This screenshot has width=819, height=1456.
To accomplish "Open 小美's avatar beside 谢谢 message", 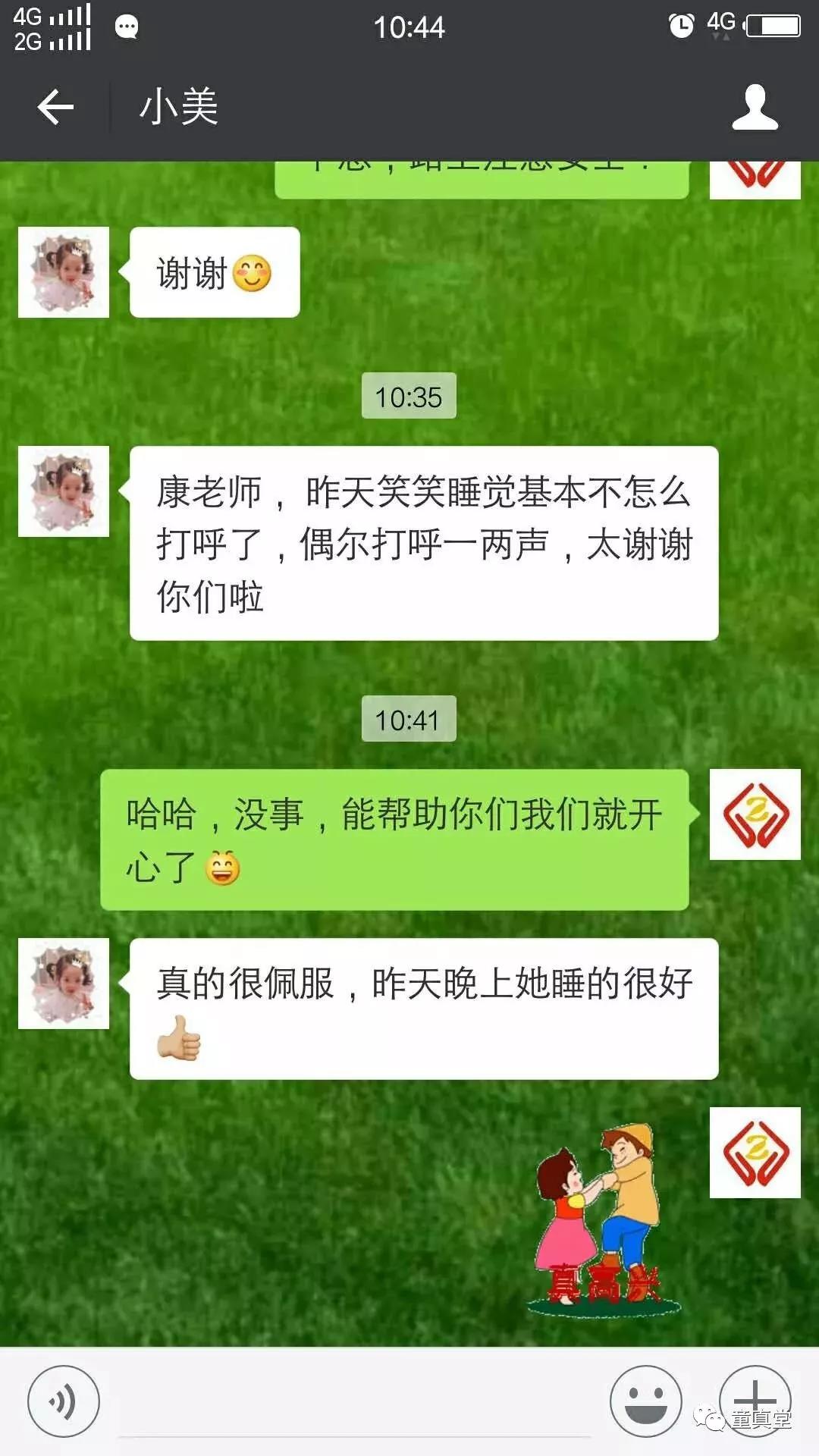I will tap(64, 272).
